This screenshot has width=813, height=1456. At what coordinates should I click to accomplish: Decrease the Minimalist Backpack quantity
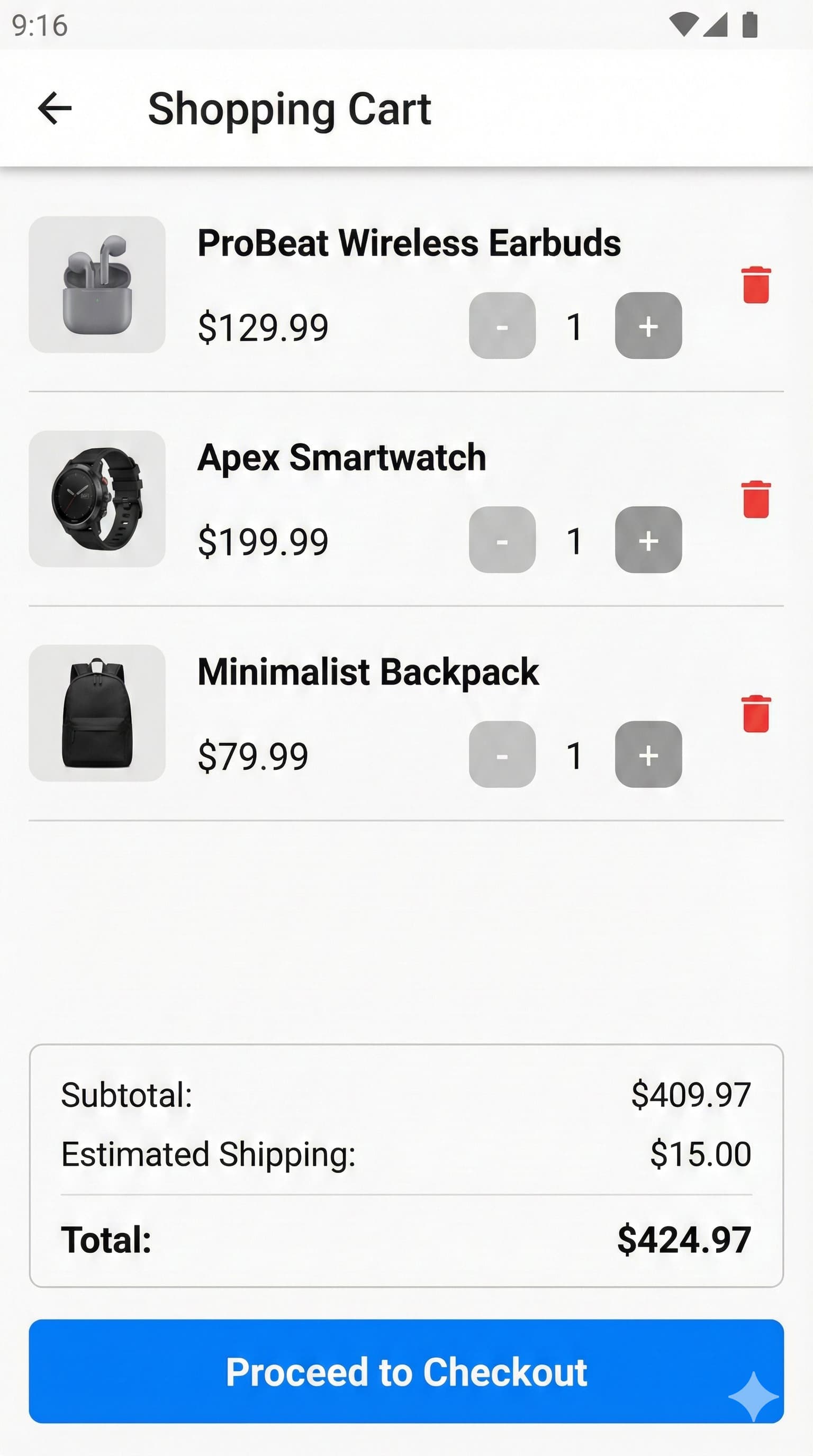click(502, 754)
